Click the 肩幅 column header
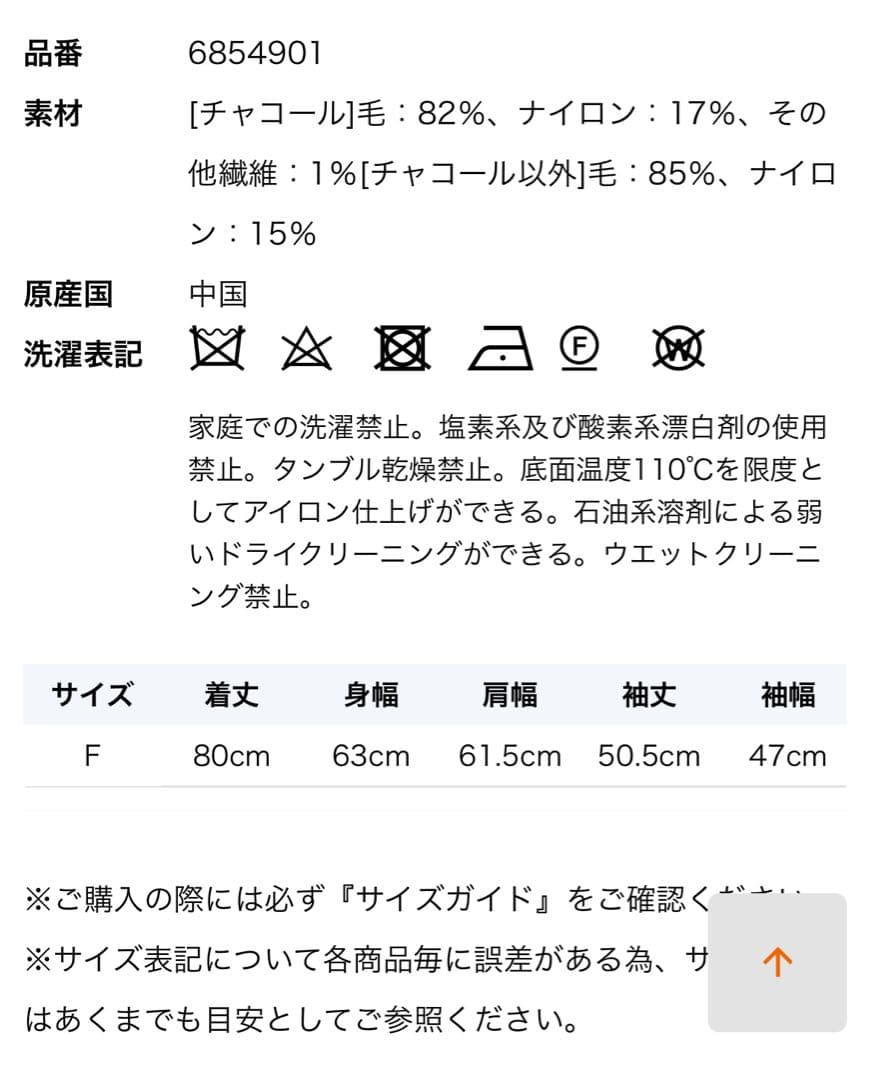The width and height of the screenshot is (871, 1080). pos(510,694)
